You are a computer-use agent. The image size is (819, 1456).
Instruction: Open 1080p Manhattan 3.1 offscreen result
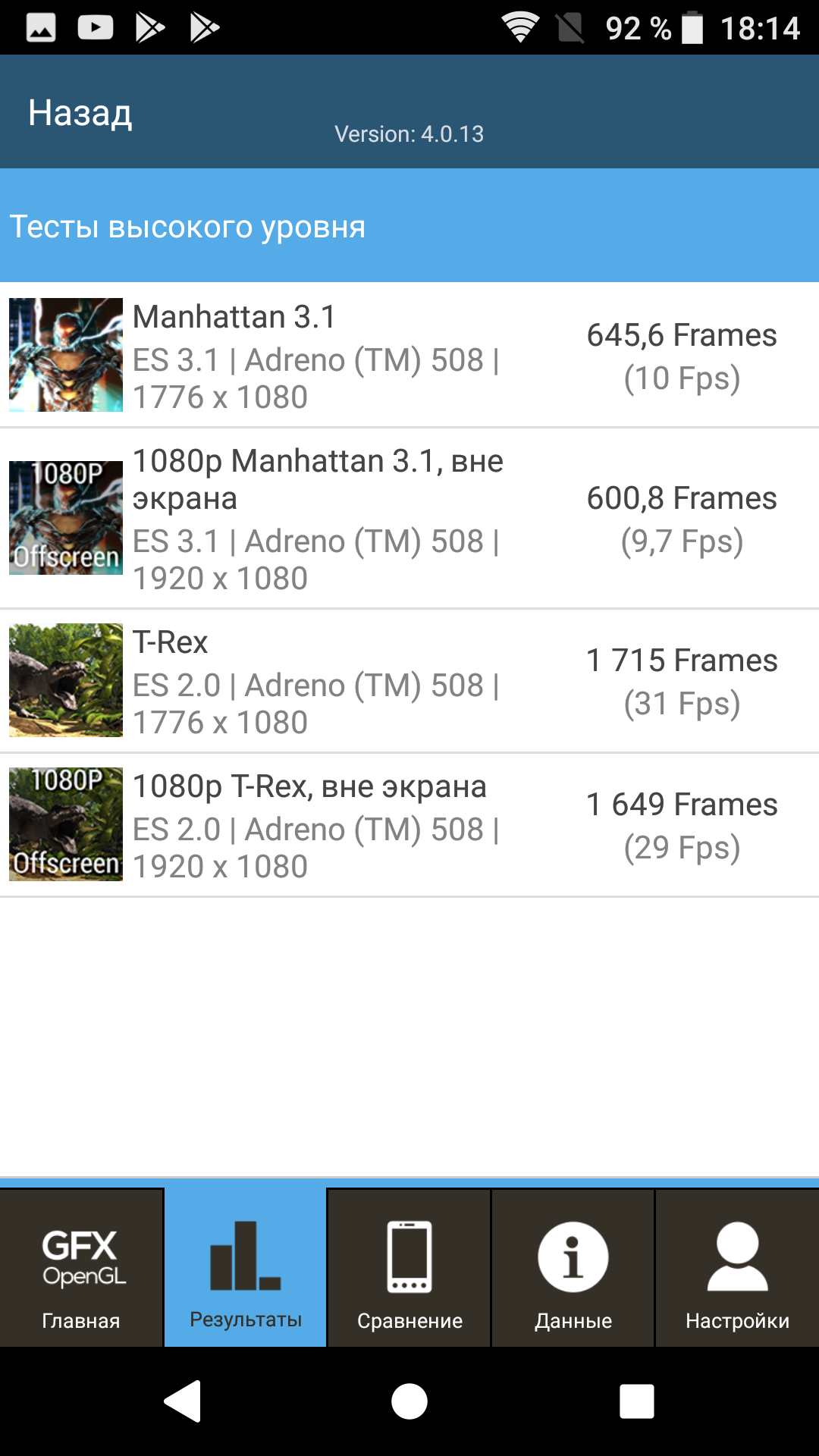(x=409, y=519)
